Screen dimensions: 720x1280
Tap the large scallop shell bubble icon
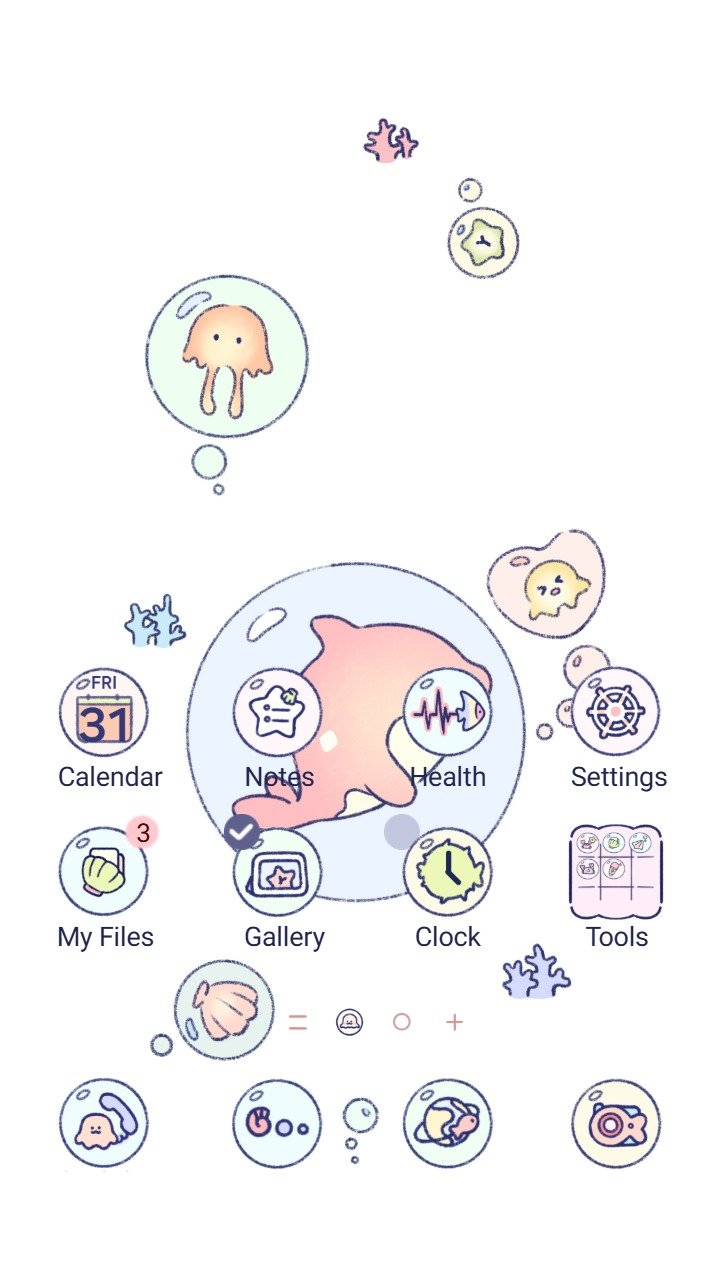point(224,1009)
